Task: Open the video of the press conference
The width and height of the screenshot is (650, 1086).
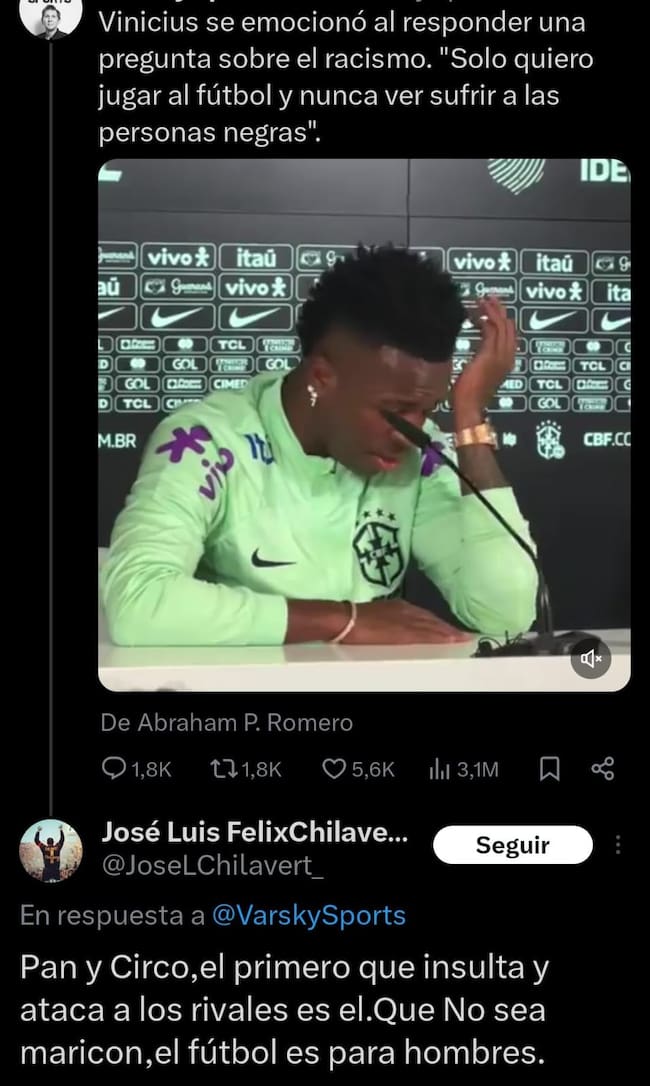Action: click(364, 420)
